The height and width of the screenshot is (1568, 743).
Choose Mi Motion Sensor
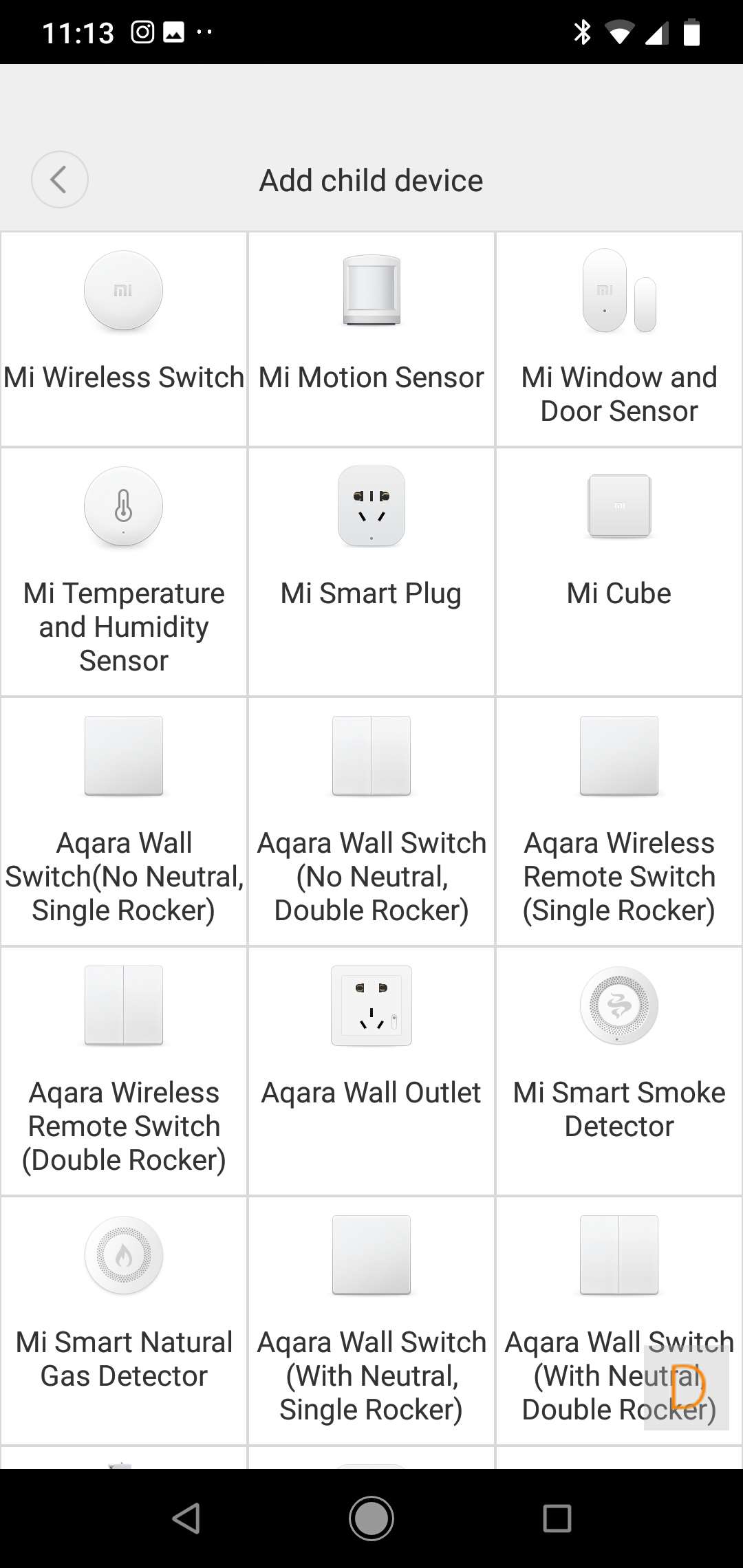click(x=371, y=338)
